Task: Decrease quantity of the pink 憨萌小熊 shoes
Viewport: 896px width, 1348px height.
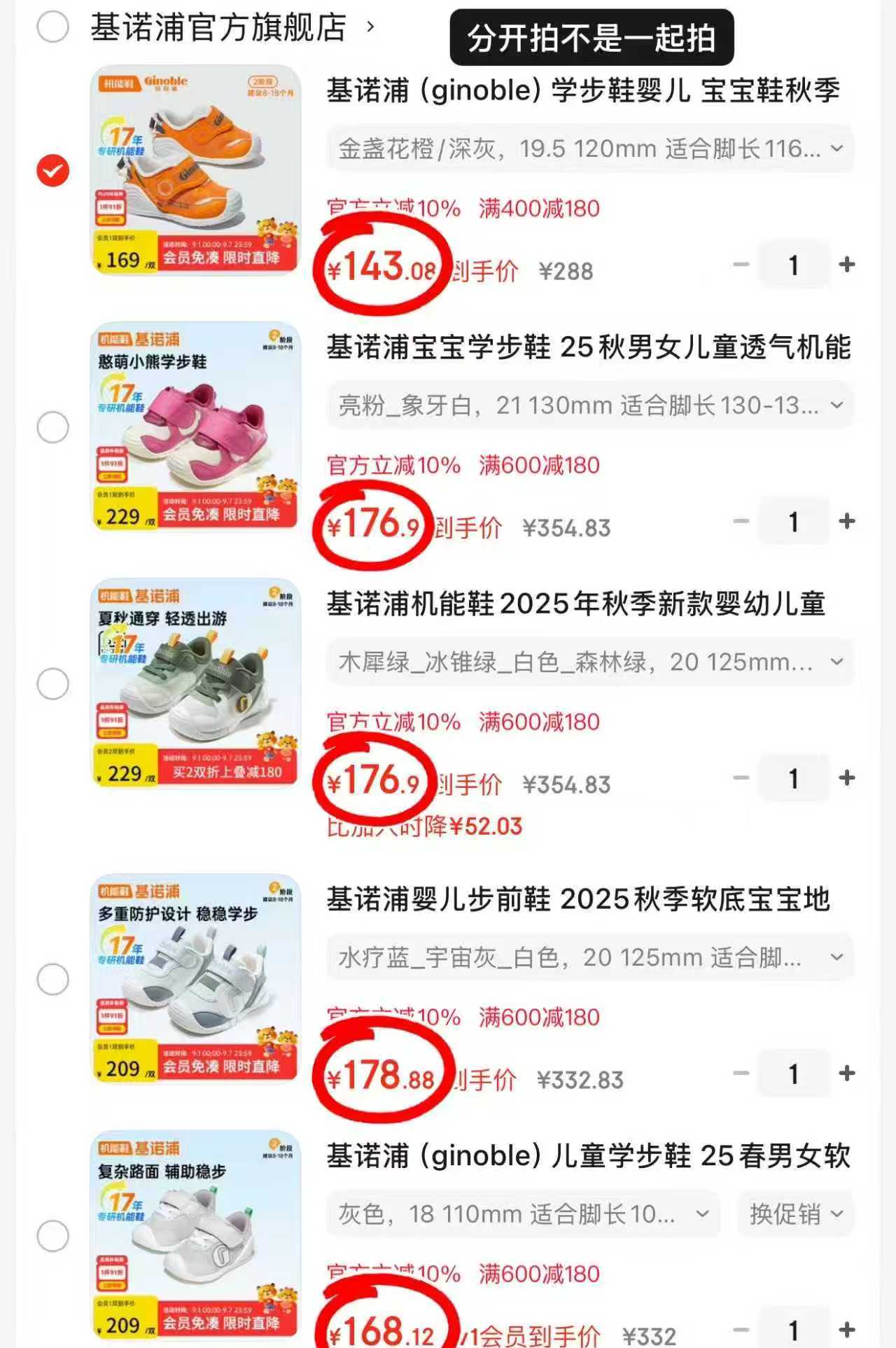Action: coord(740,520)
